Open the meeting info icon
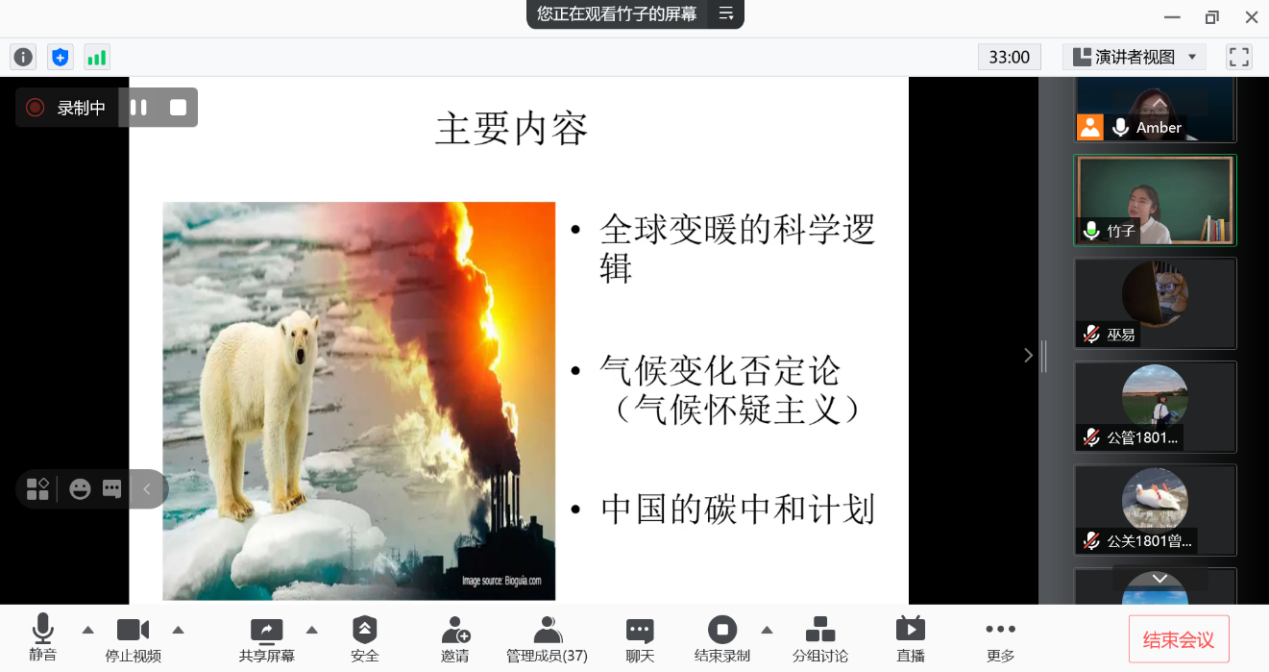 tap(23, 57)
